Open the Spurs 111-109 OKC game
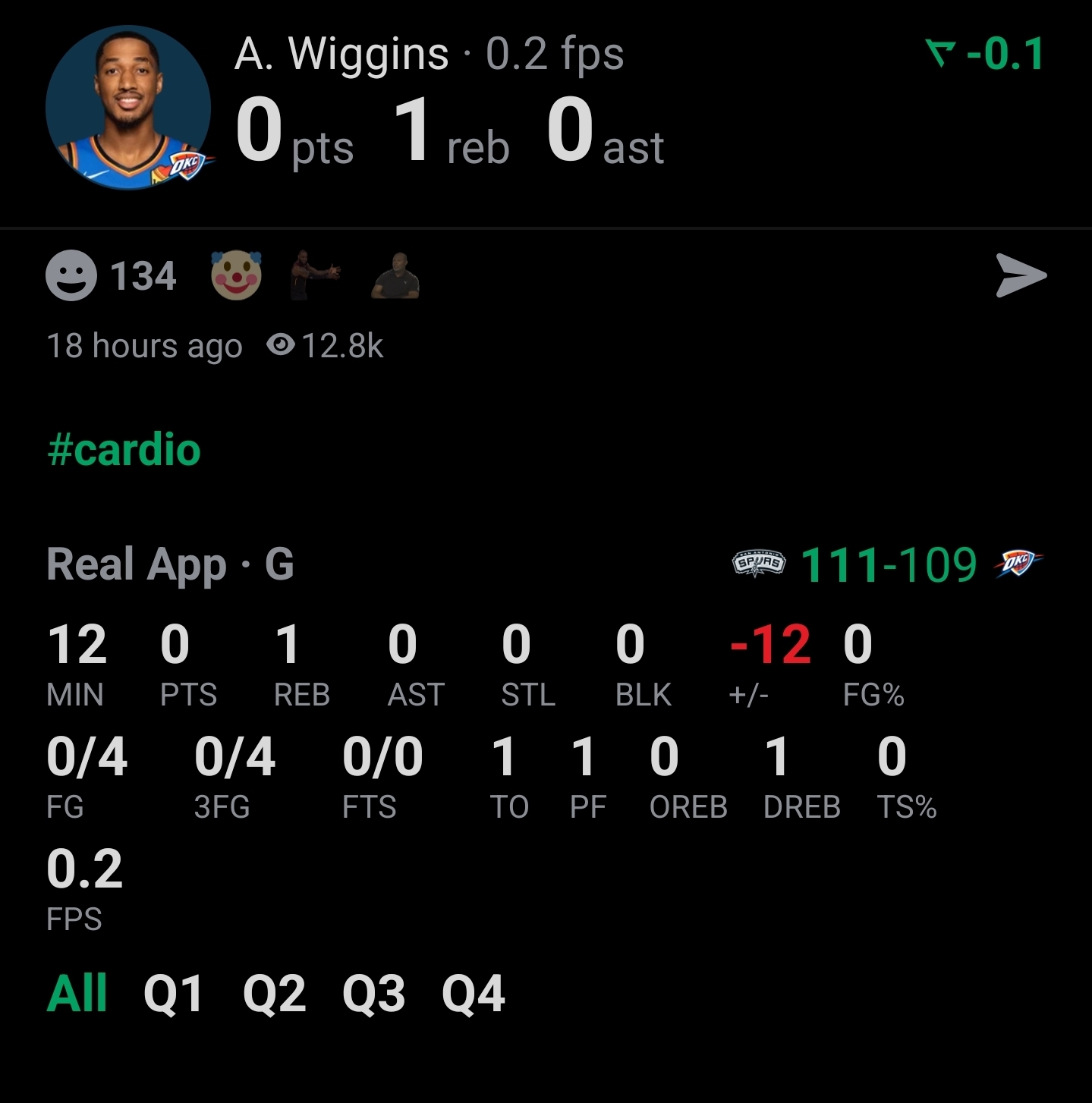The height and width of the screenshot is (1103, 1092). click(888, 565)
